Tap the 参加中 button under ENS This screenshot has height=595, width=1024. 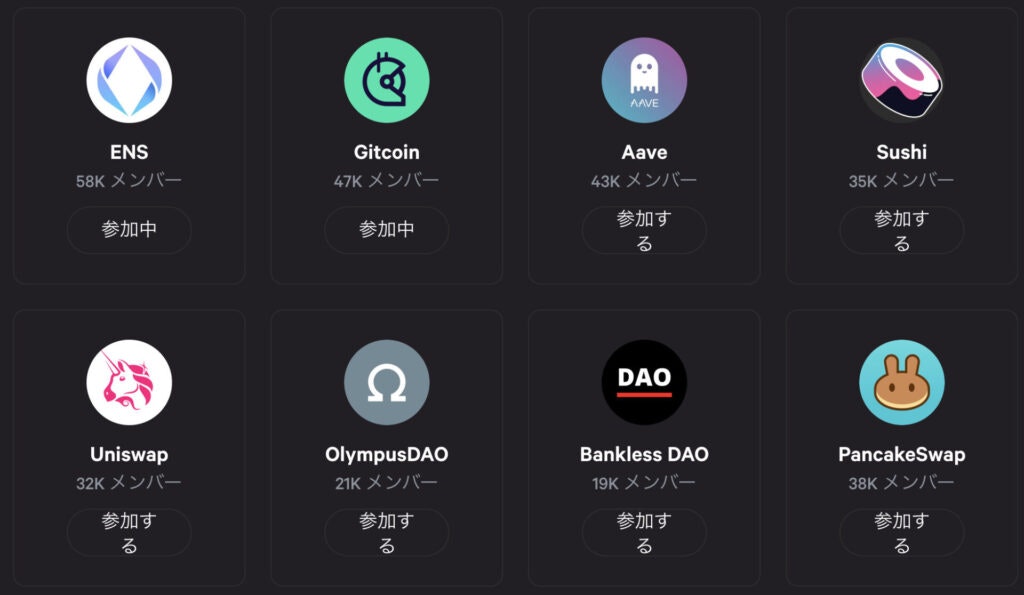(129, 229)
